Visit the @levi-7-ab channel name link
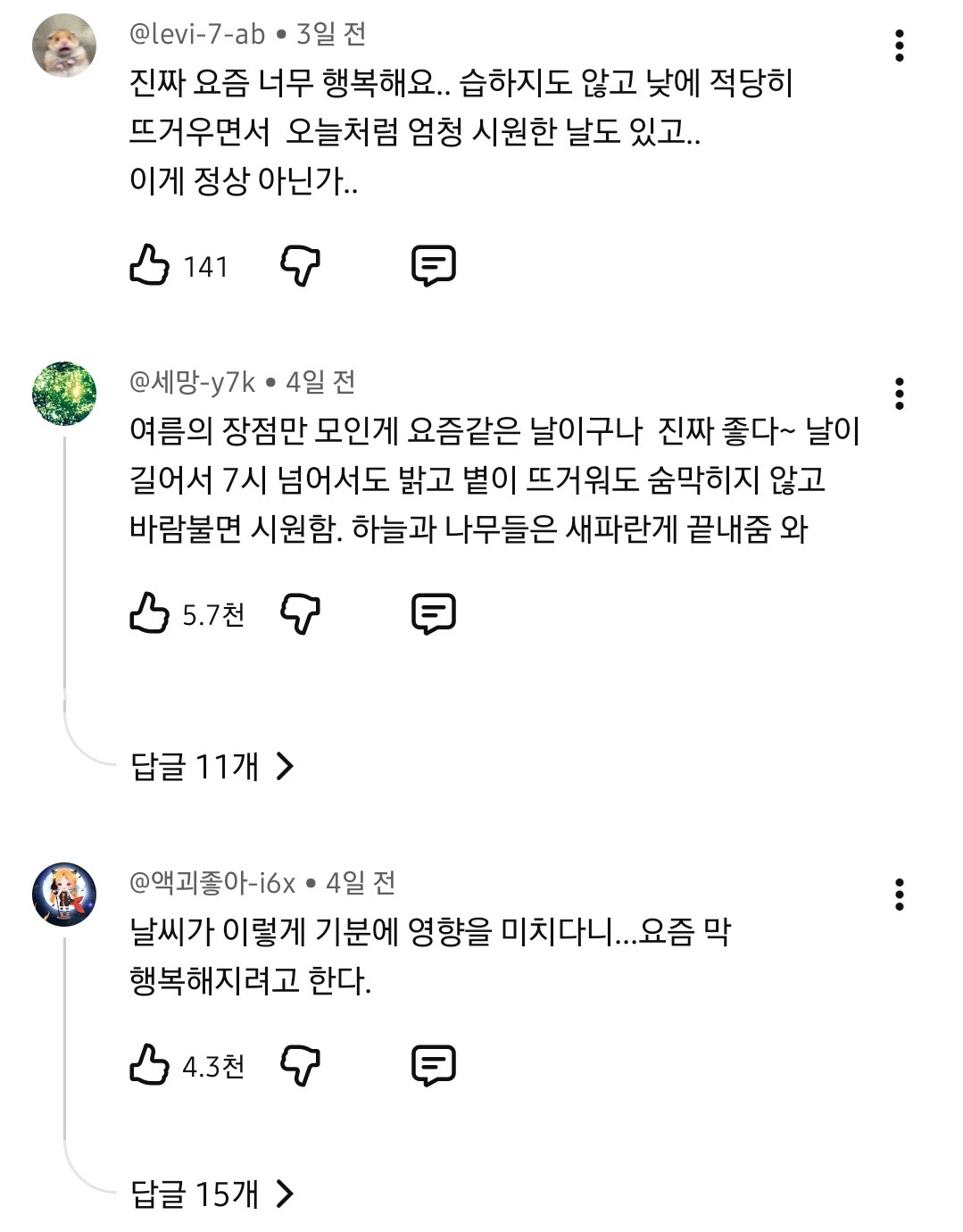The width and height of the screenshot is (963, 1232). tap(197, 34)
